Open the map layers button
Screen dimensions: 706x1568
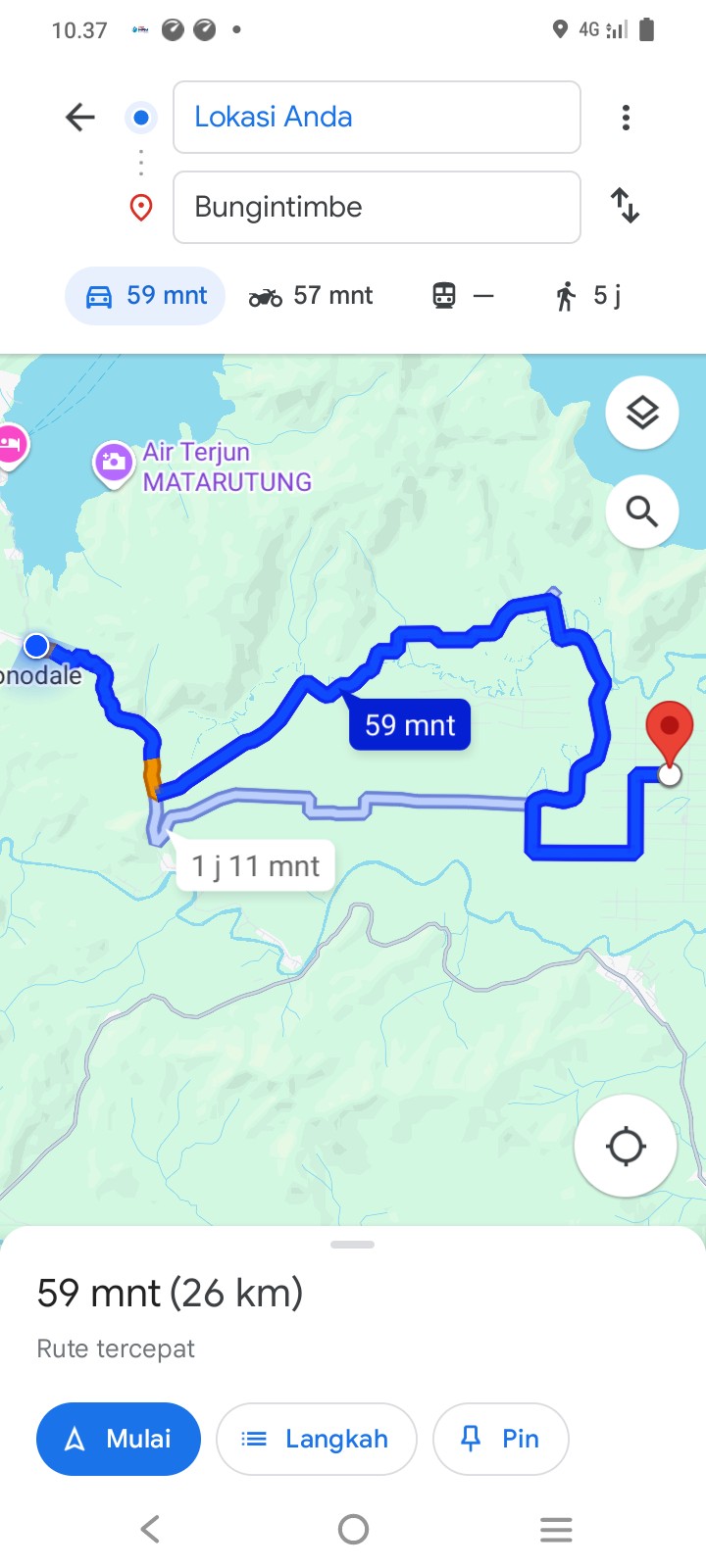pos(642,413)
